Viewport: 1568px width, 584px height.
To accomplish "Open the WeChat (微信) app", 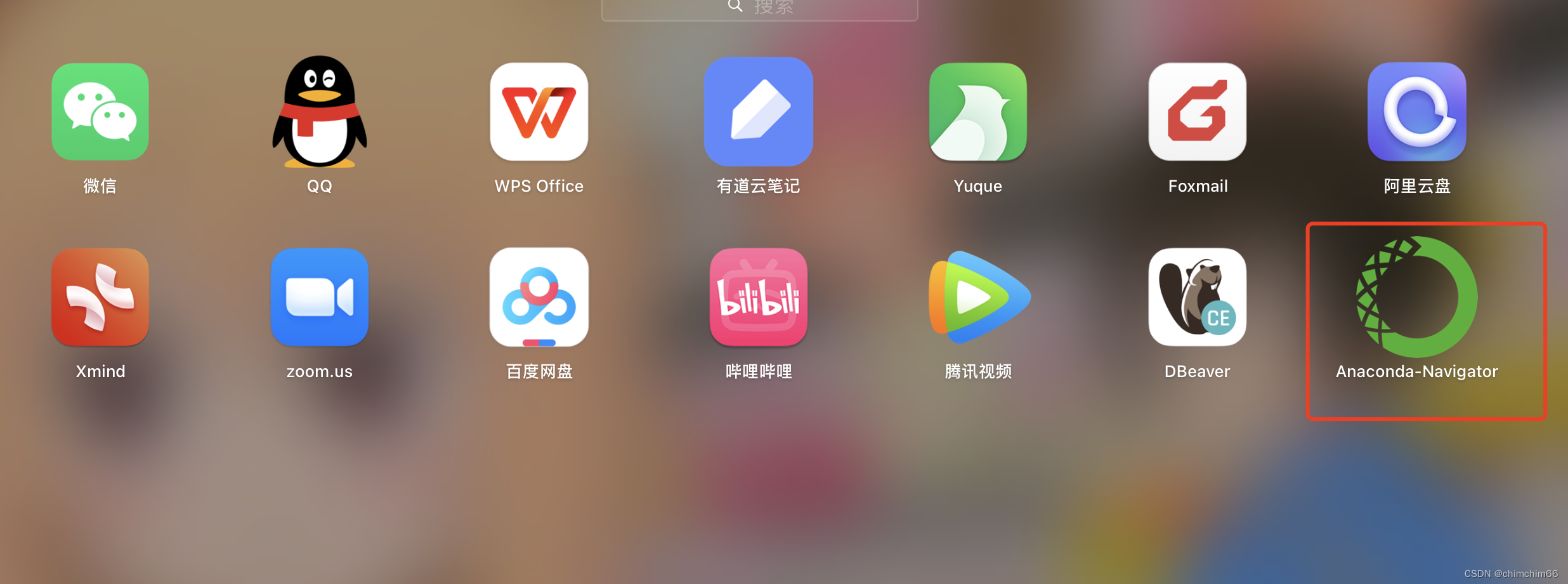I will point(100,112).
